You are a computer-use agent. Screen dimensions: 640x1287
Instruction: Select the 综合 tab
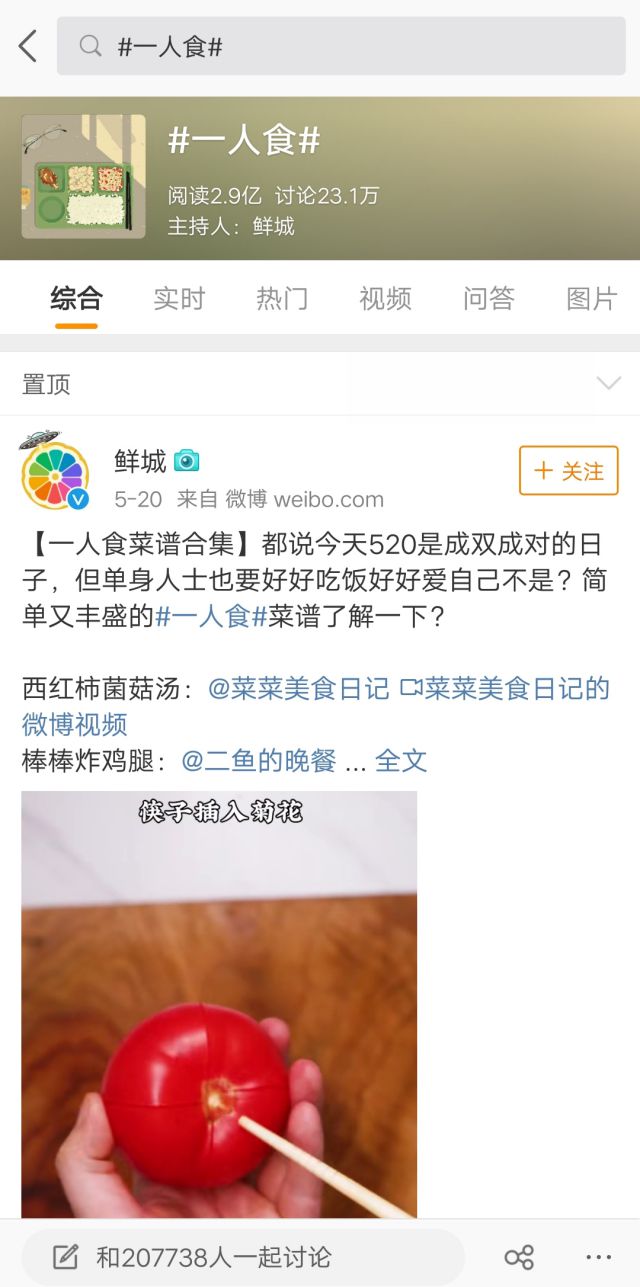click(76, 298)
